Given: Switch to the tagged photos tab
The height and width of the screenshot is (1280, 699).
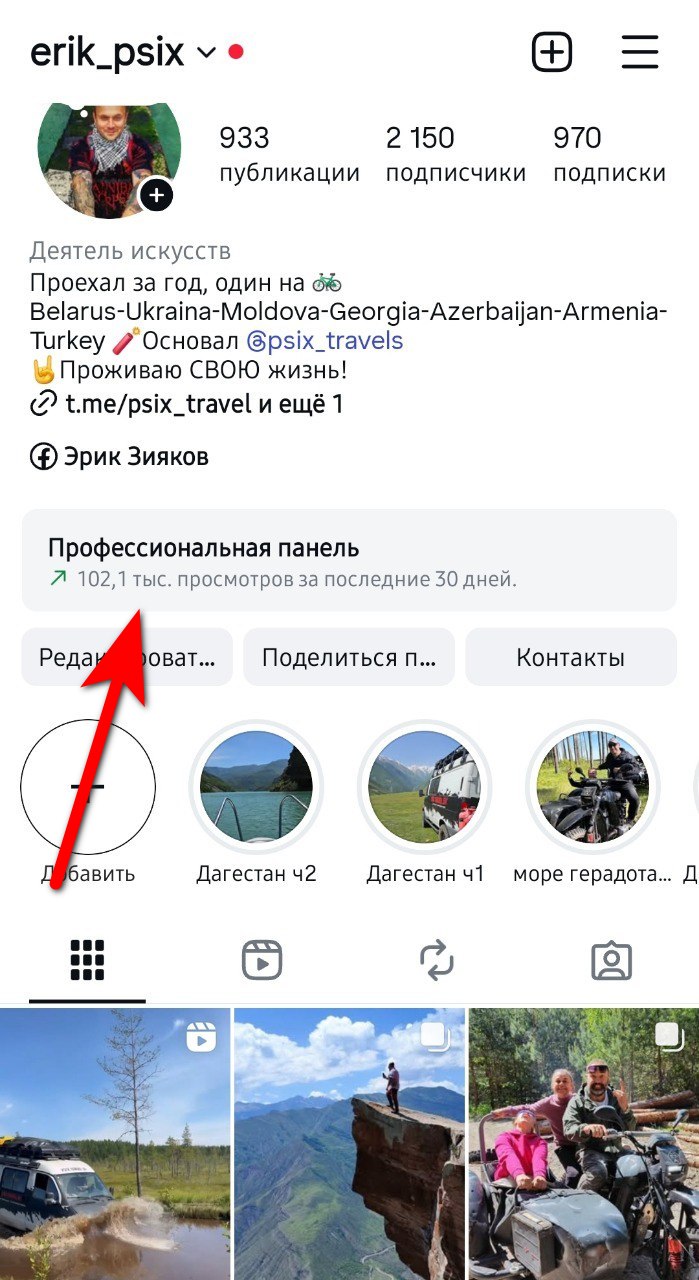Looking at the screenshot, I should tap(611, 961).
